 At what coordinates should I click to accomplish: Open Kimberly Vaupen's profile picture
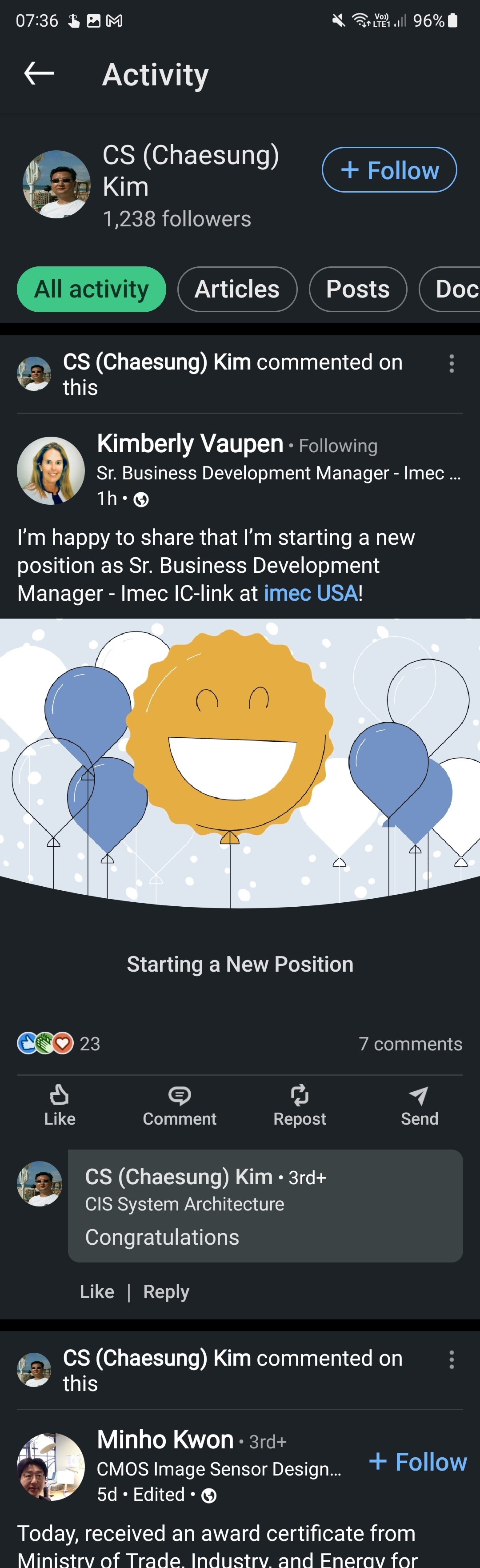point(51,470)
